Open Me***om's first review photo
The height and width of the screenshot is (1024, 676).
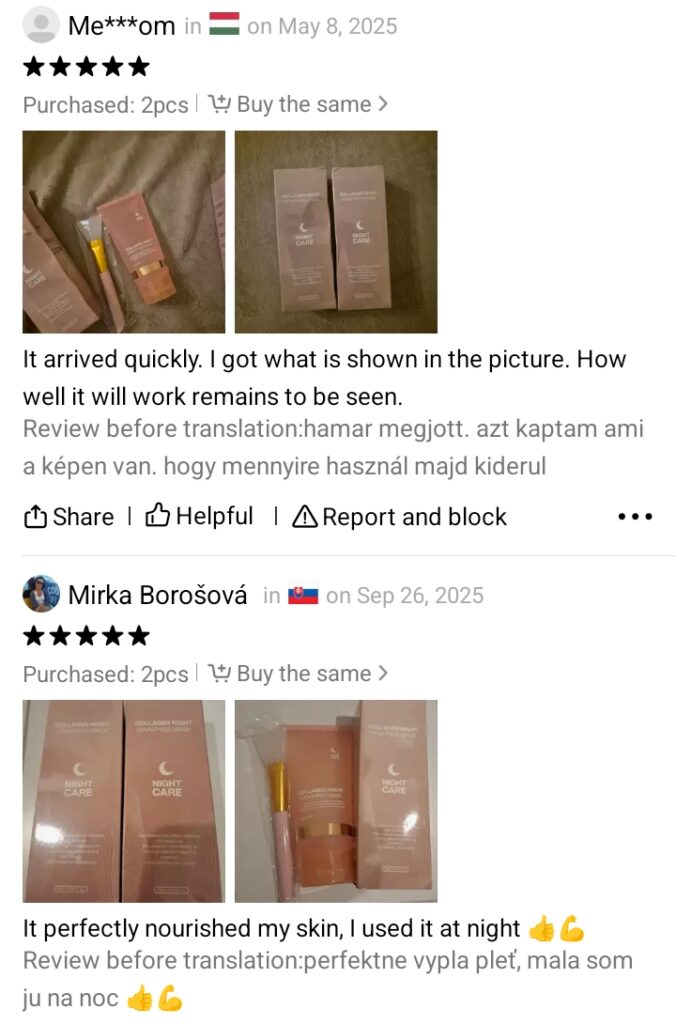[123, 232]
